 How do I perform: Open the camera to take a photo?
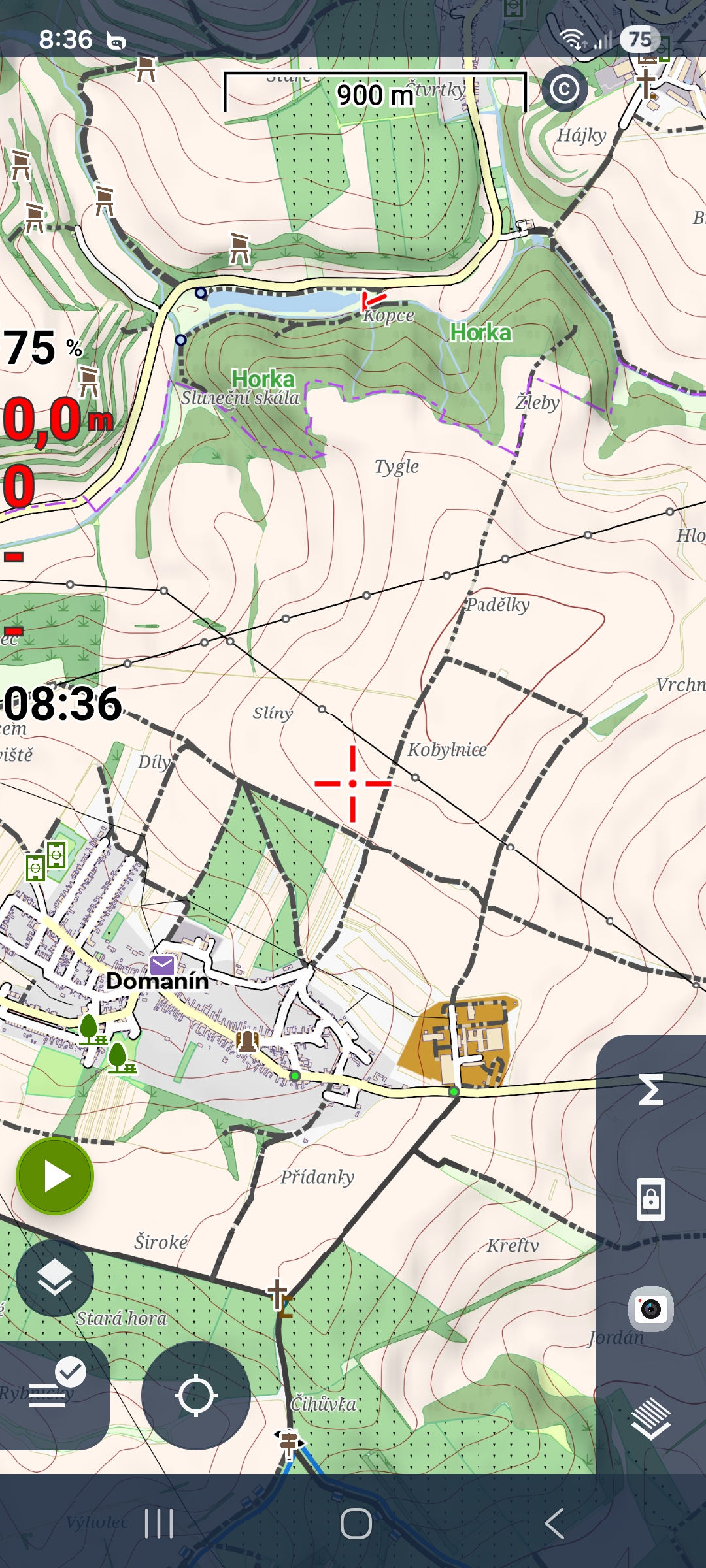(650, 1309)
